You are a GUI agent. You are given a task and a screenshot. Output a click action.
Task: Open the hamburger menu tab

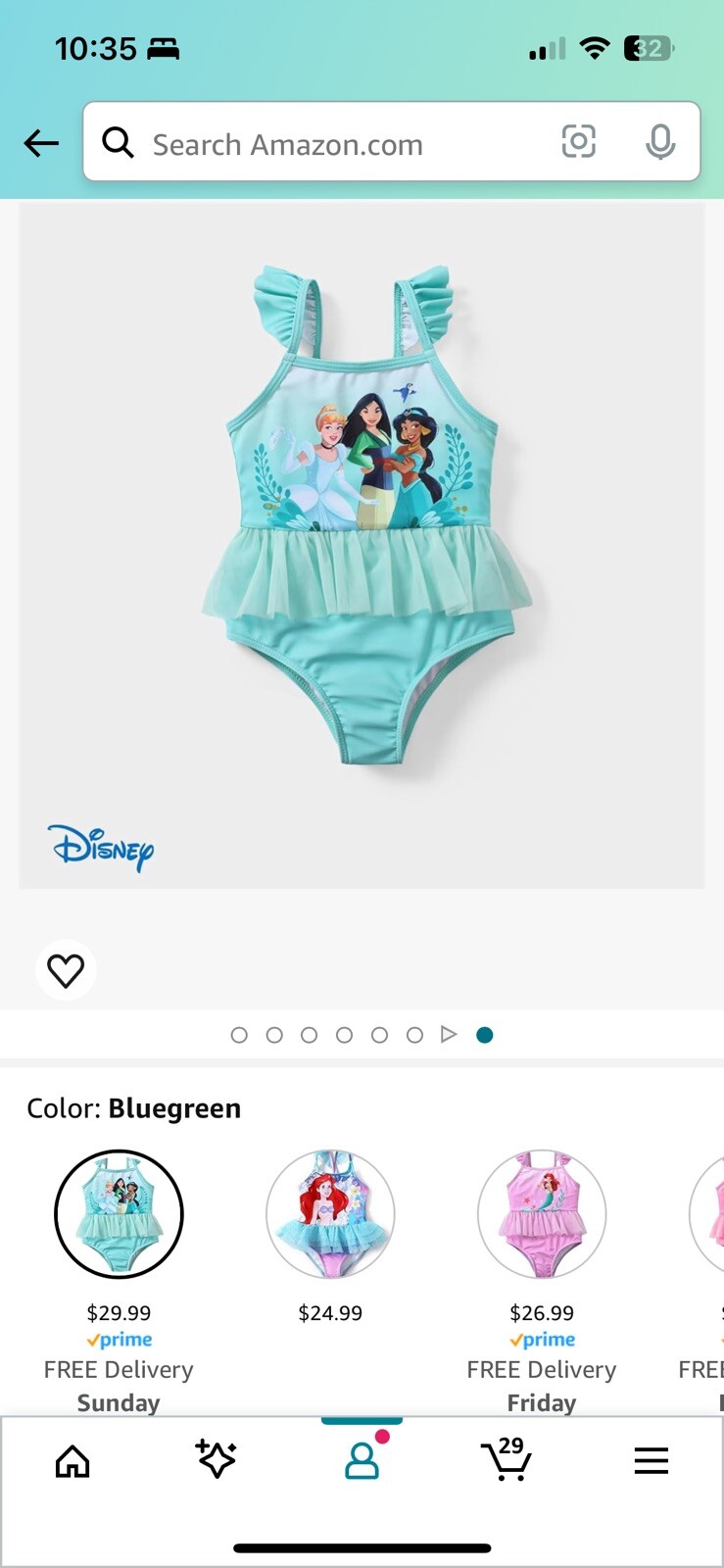point(651,1460)
